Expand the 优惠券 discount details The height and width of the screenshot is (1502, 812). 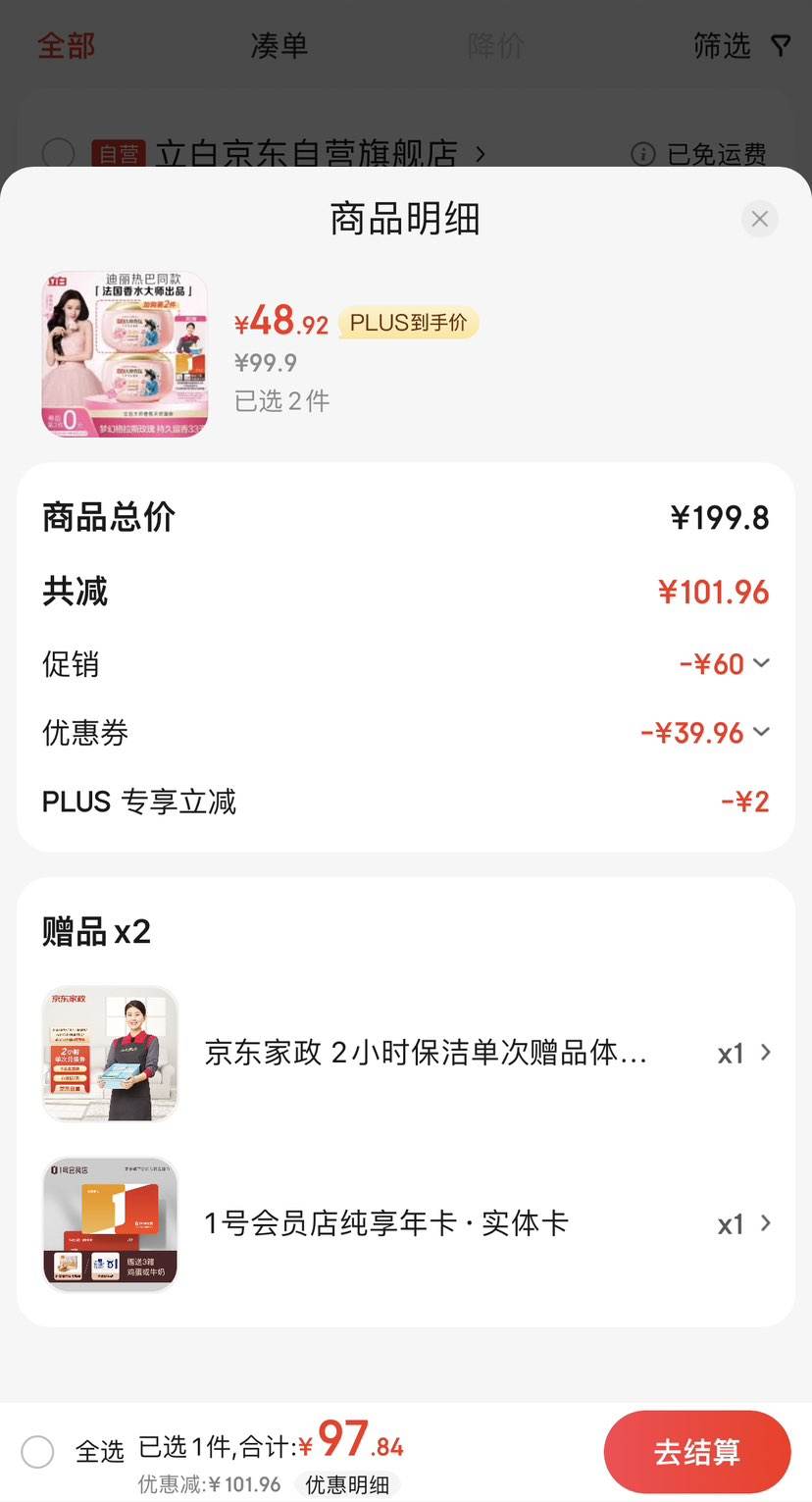point(705,733)
